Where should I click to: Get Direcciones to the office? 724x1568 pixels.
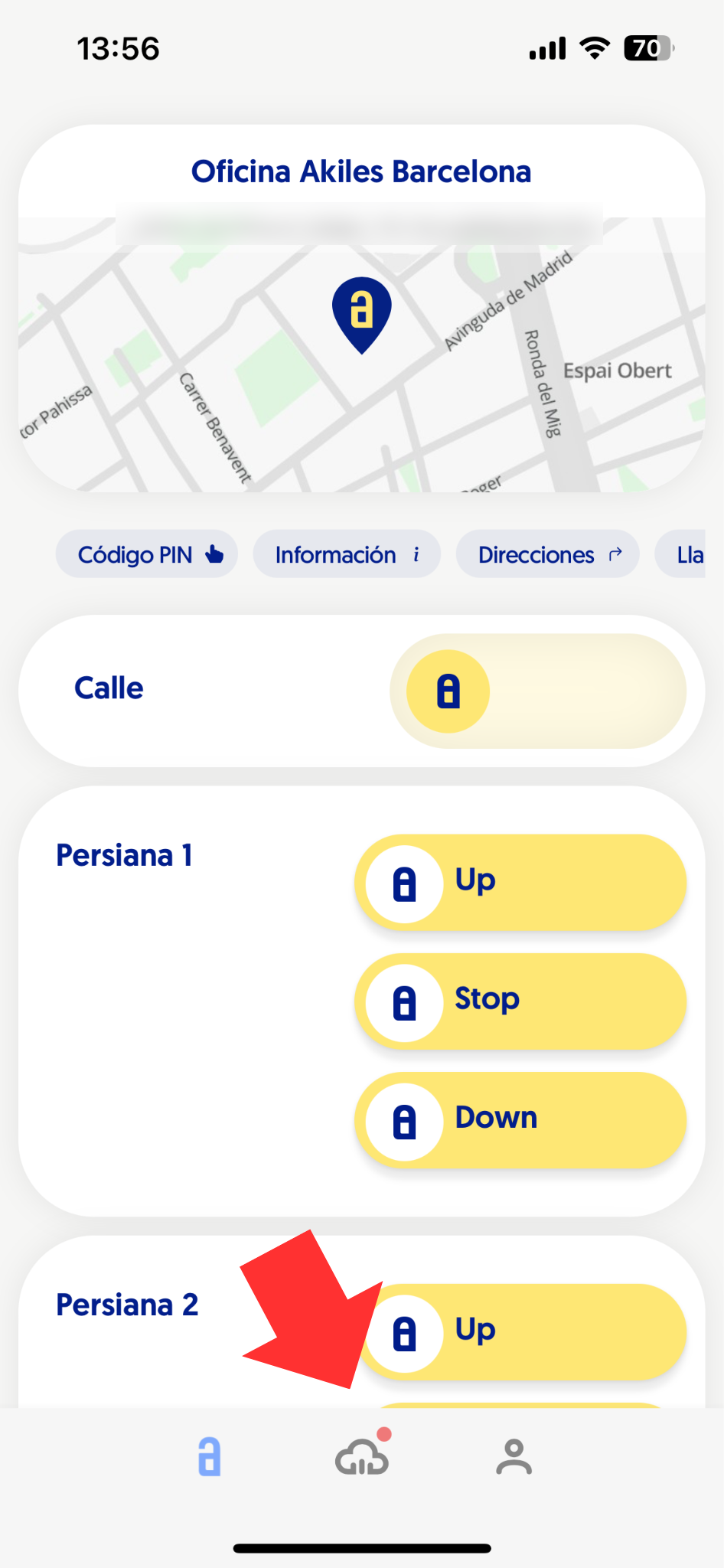click(547, 554)
